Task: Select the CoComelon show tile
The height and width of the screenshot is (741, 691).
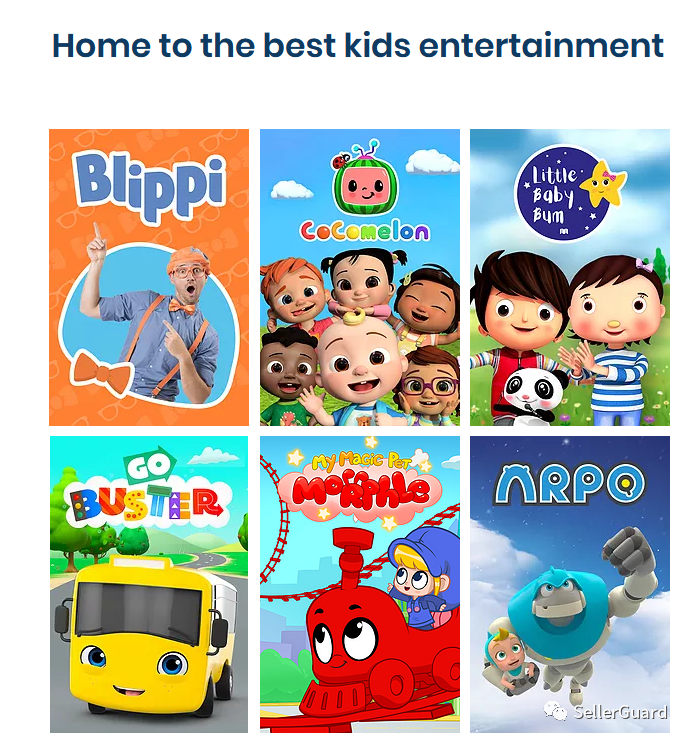Action: tap(360, 278)
